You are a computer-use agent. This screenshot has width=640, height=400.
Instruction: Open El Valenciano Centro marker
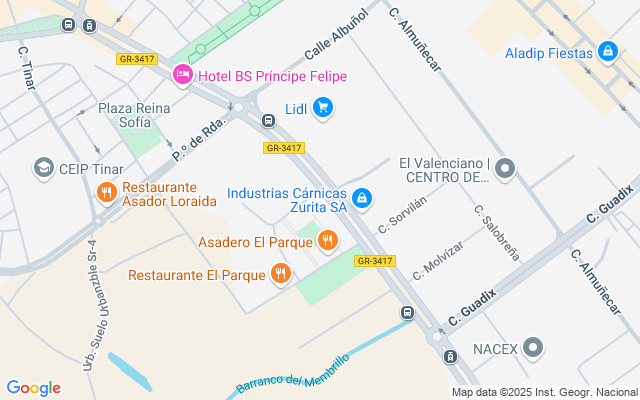pyautogui.click(x=505, y=169)
